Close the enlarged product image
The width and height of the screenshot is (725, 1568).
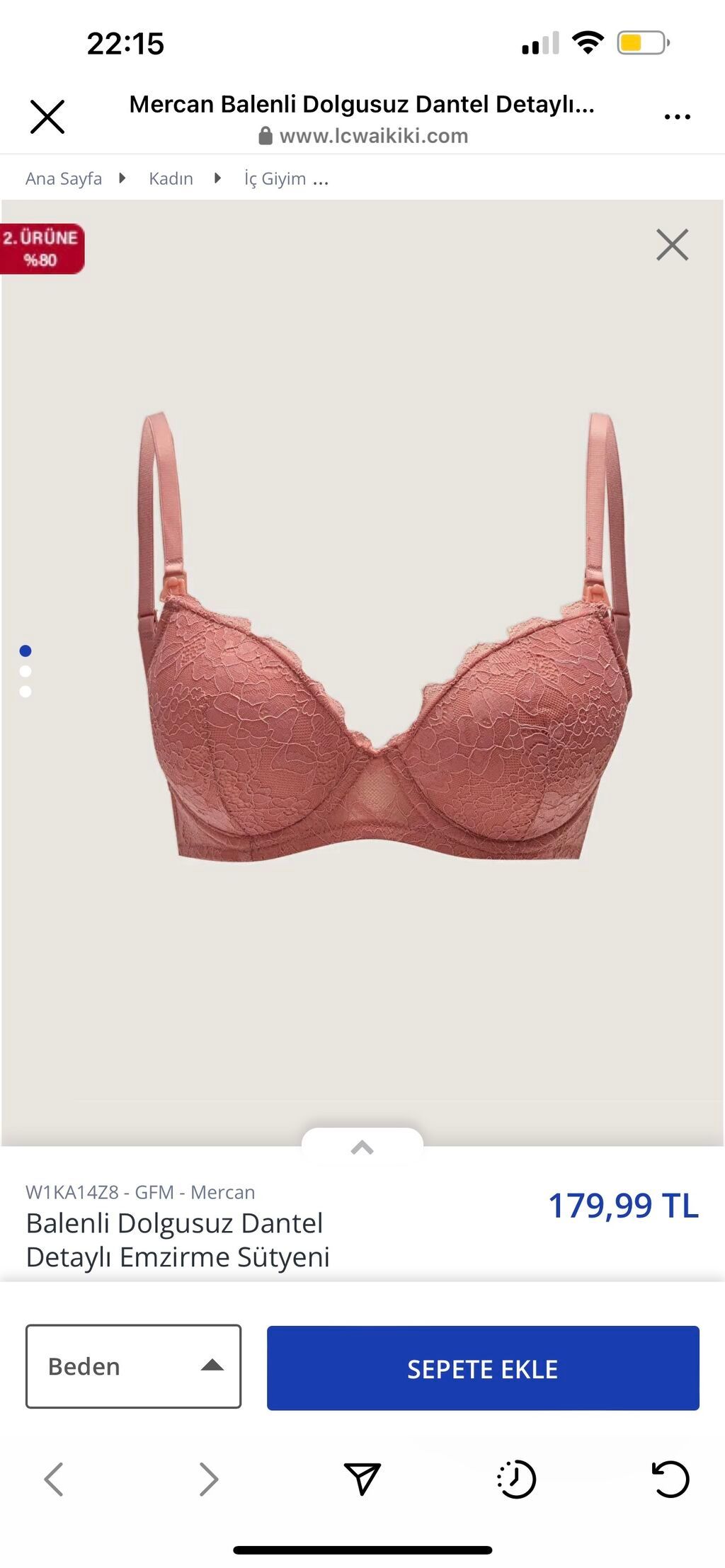coord(672,245)
